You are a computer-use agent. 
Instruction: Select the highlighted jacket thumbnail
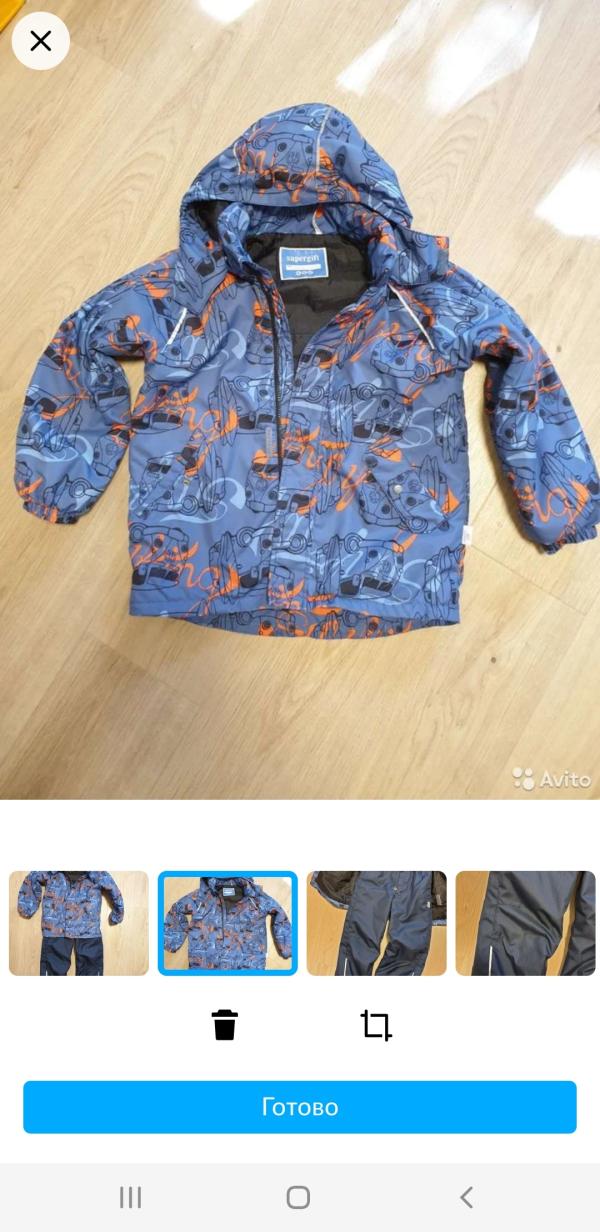(x=228, y=923)
